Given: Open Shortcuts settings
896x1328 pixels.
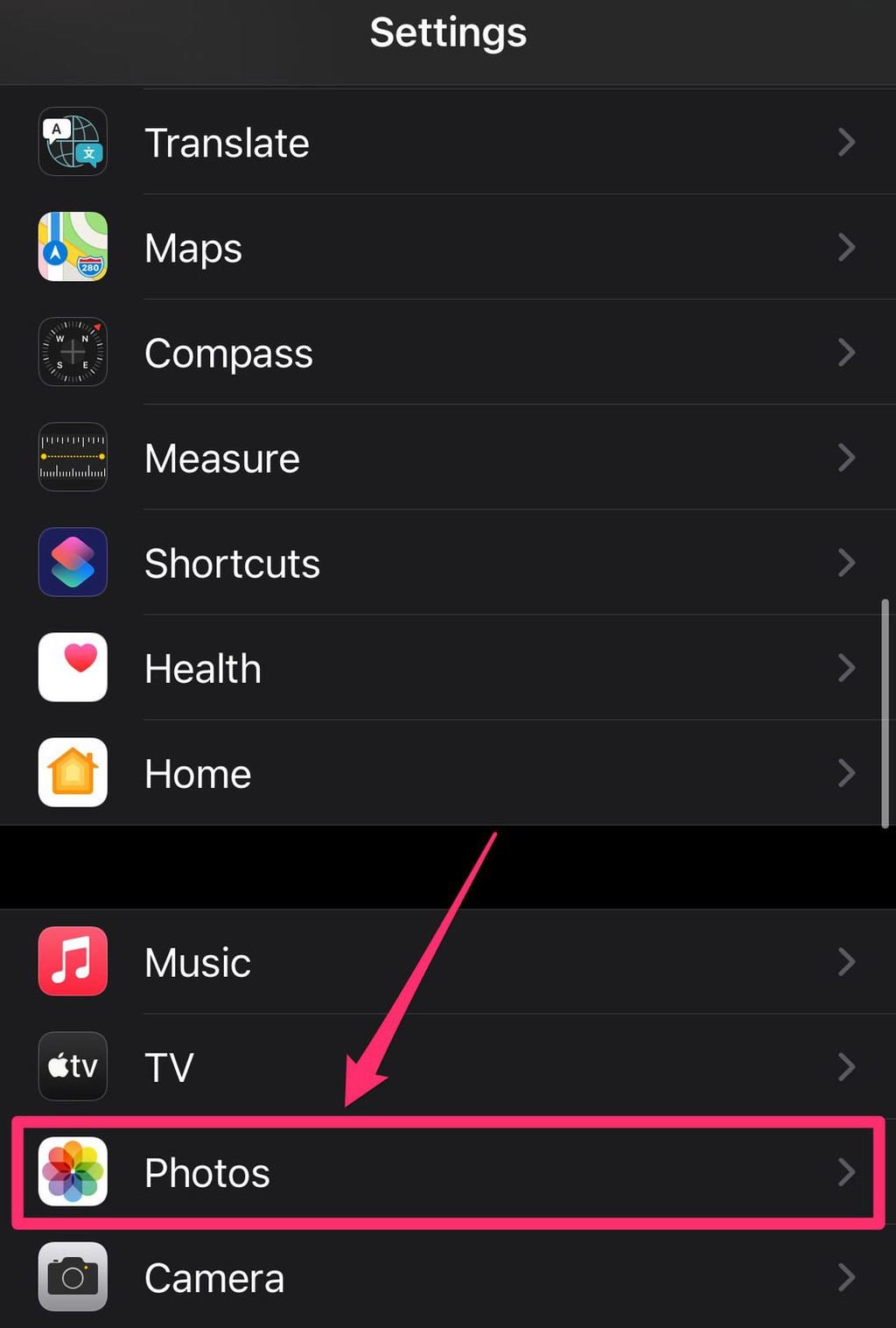Looking at the screenshot, I should (x=446, y=563).
